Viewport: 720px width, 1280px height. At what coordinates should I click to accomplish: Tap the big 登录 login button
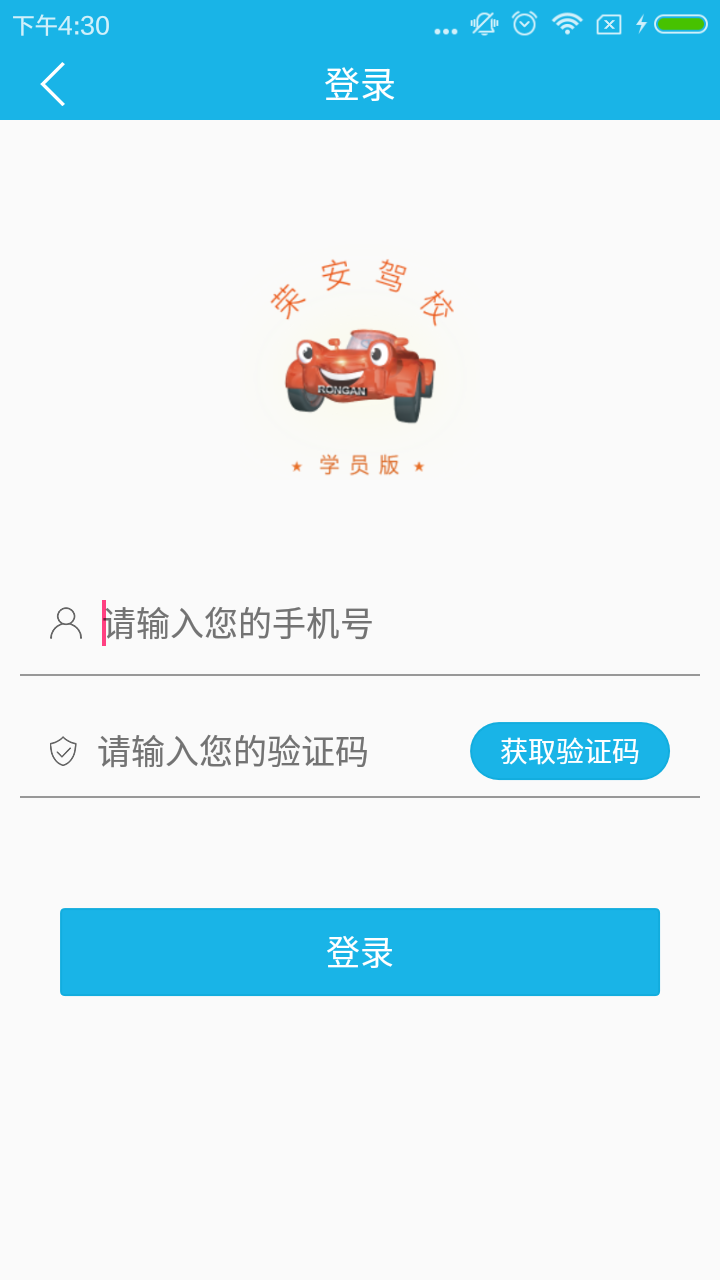(360, 952)
